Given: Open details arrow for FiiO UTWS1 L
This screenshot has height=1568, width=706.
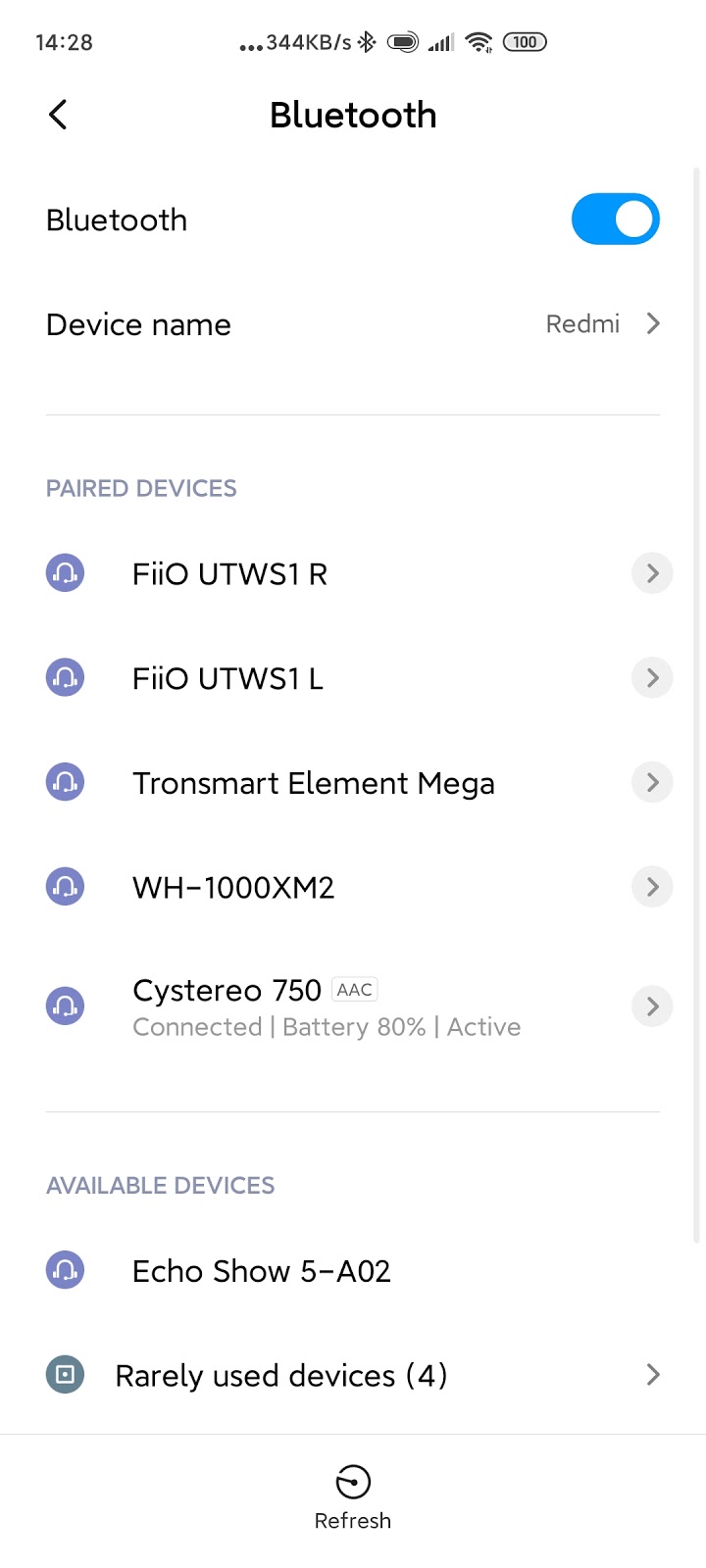Looking at the screenshot, I should tap(652, 678).
